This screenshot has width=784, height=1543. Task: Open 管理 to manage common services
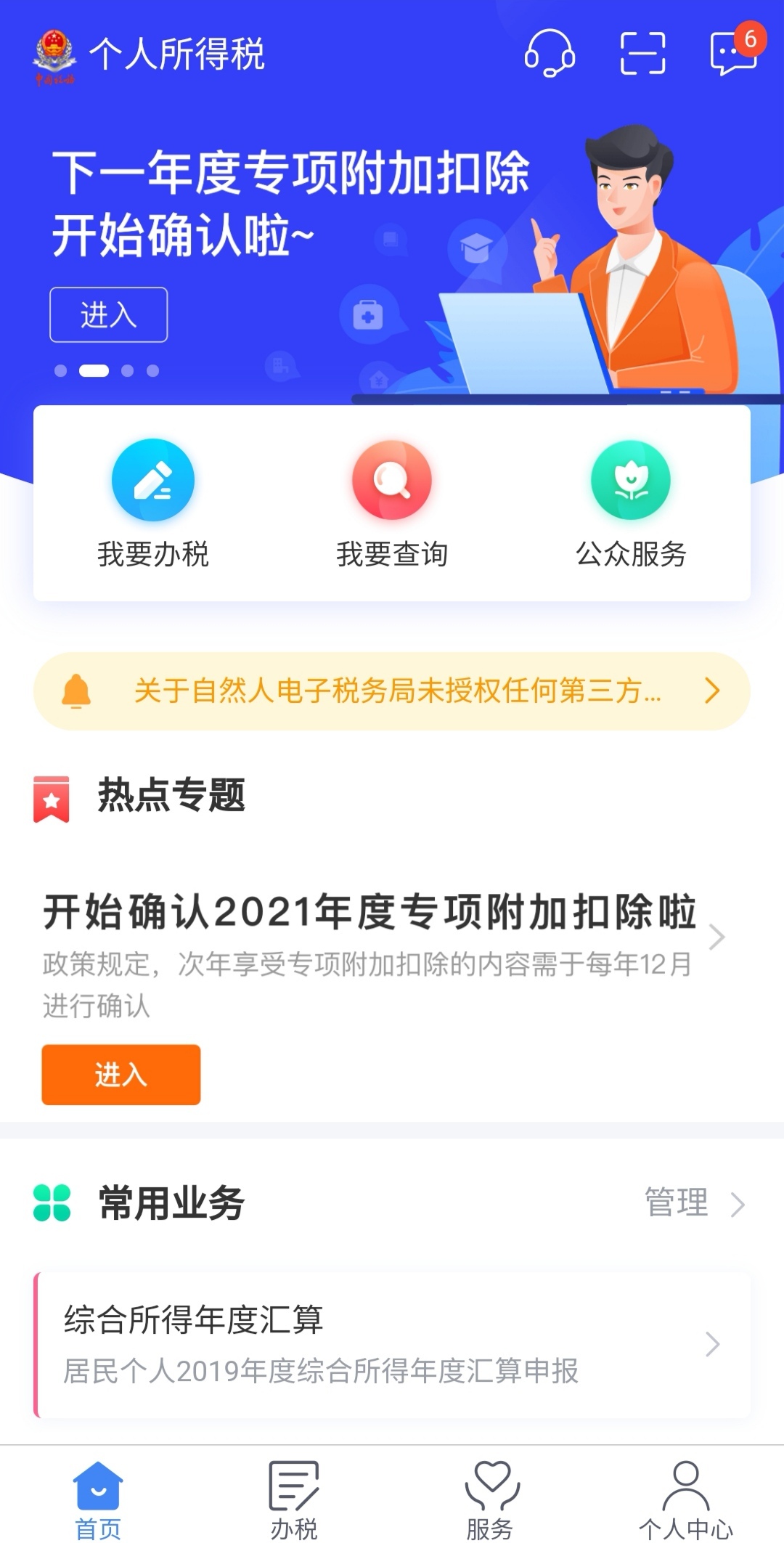tap(676, 1203)
